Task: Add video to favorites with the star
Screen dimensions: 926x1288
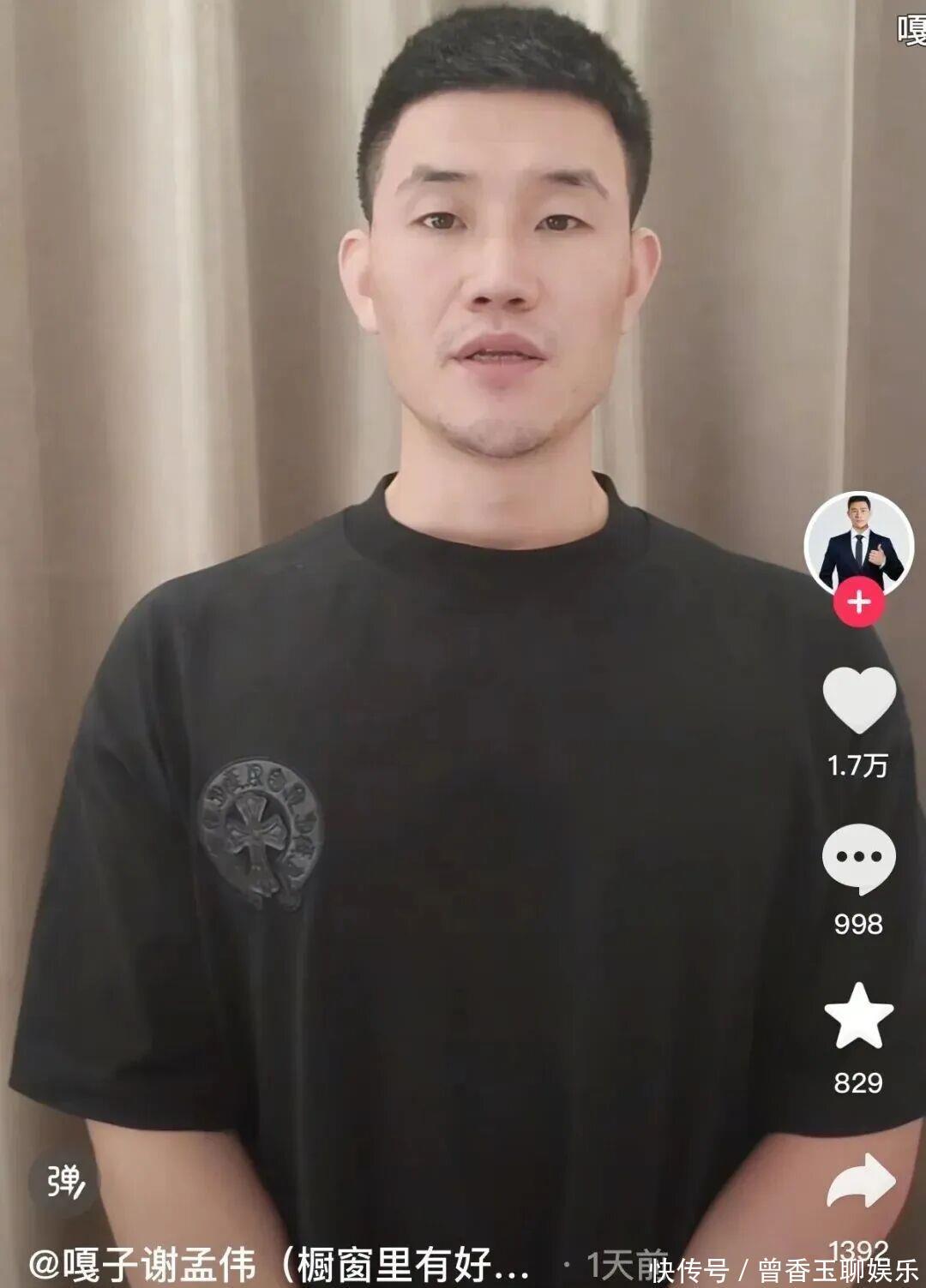Action: [858, 1017]
